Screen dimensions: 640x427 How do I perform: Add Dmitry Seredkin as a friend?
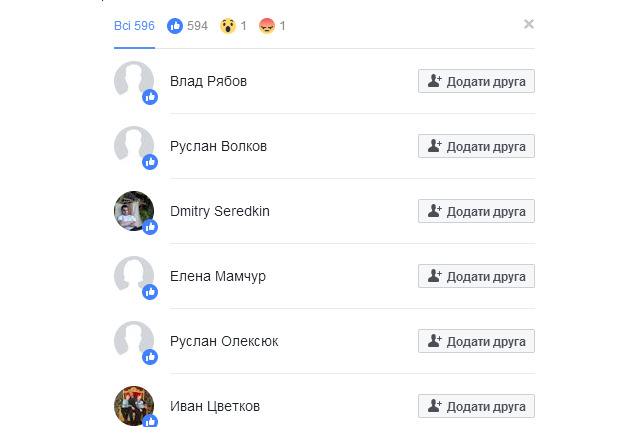click(x=476, y=211)
